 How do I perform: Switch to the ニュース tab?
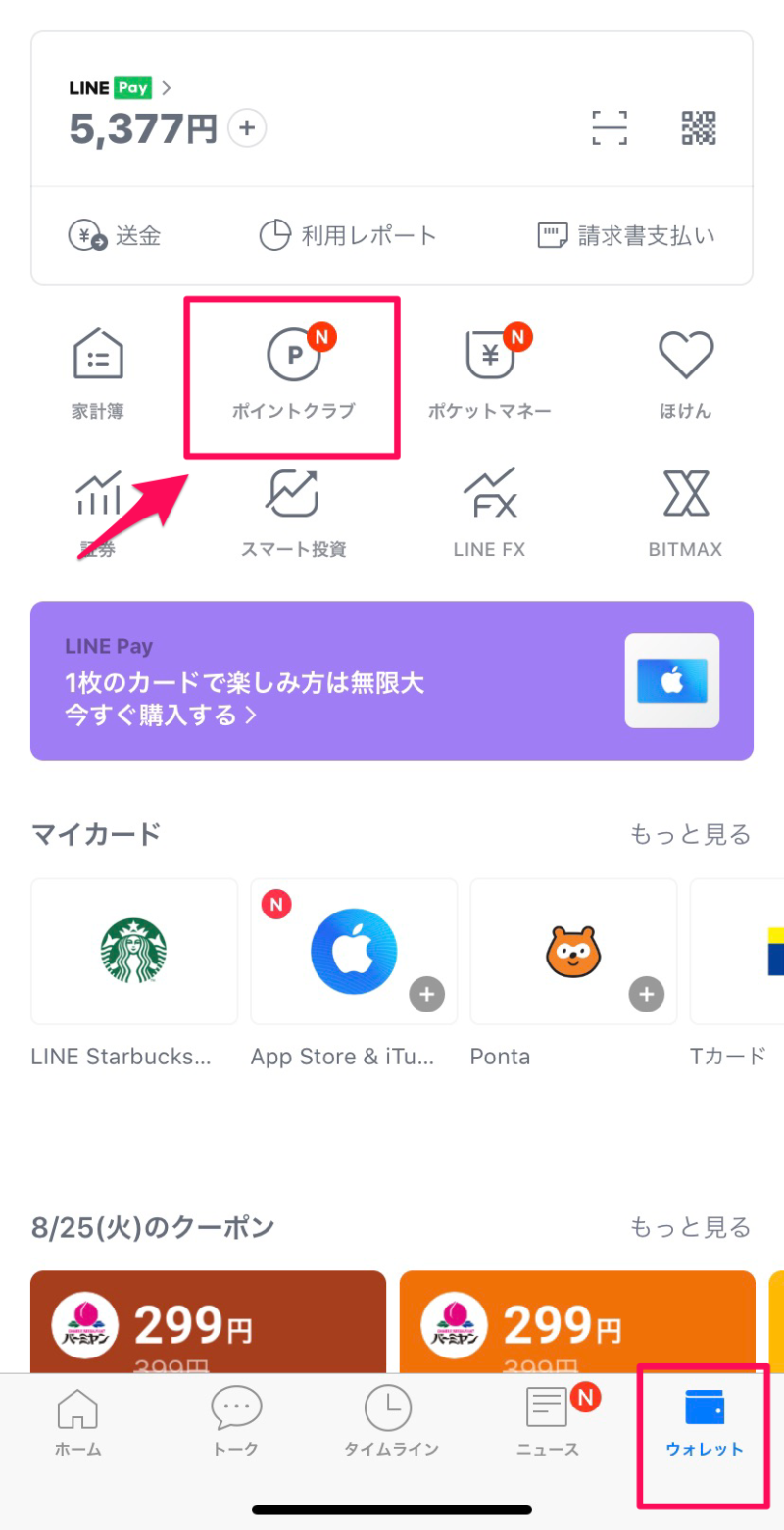pyautogui.click(x=548, y=1421)
